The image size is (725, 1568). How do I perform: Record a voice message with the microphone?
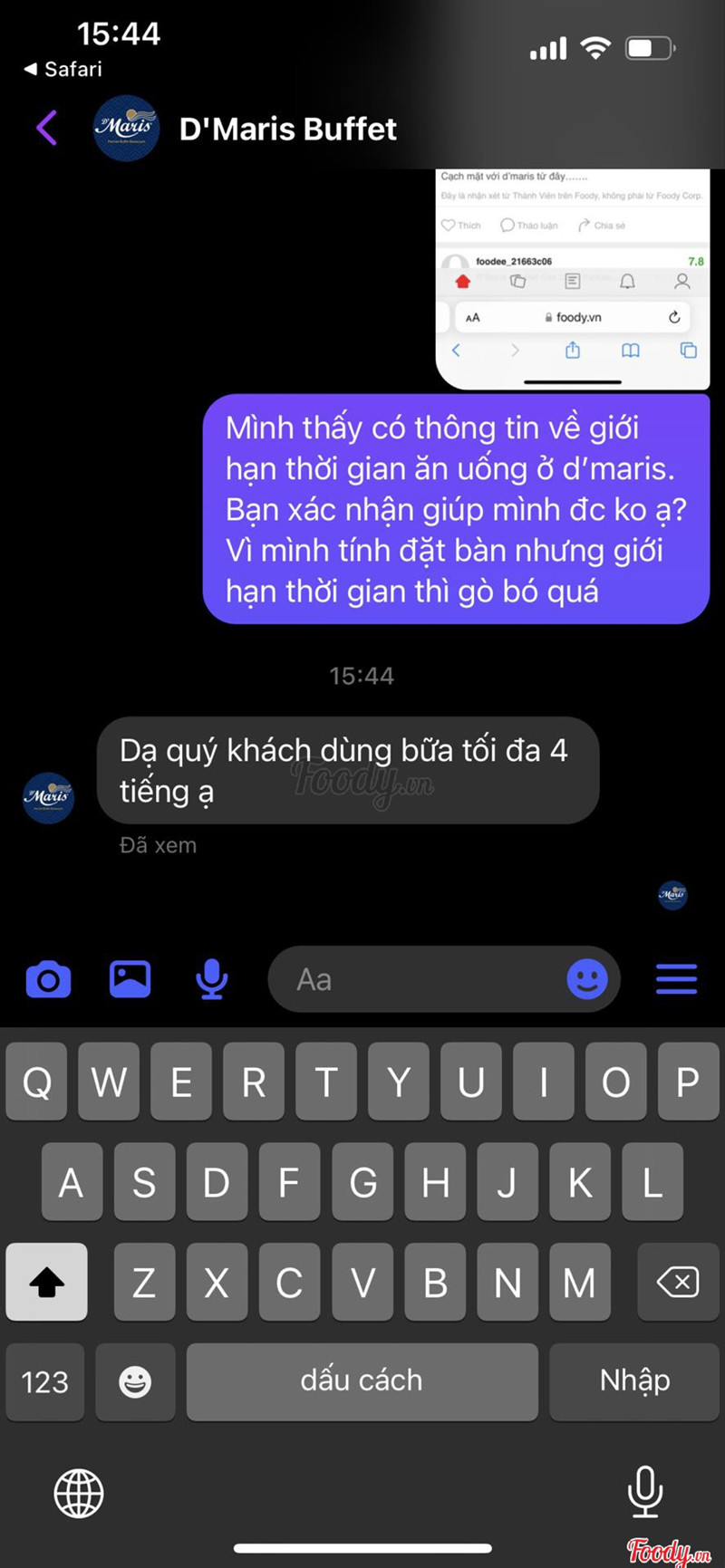pos(212,979)
